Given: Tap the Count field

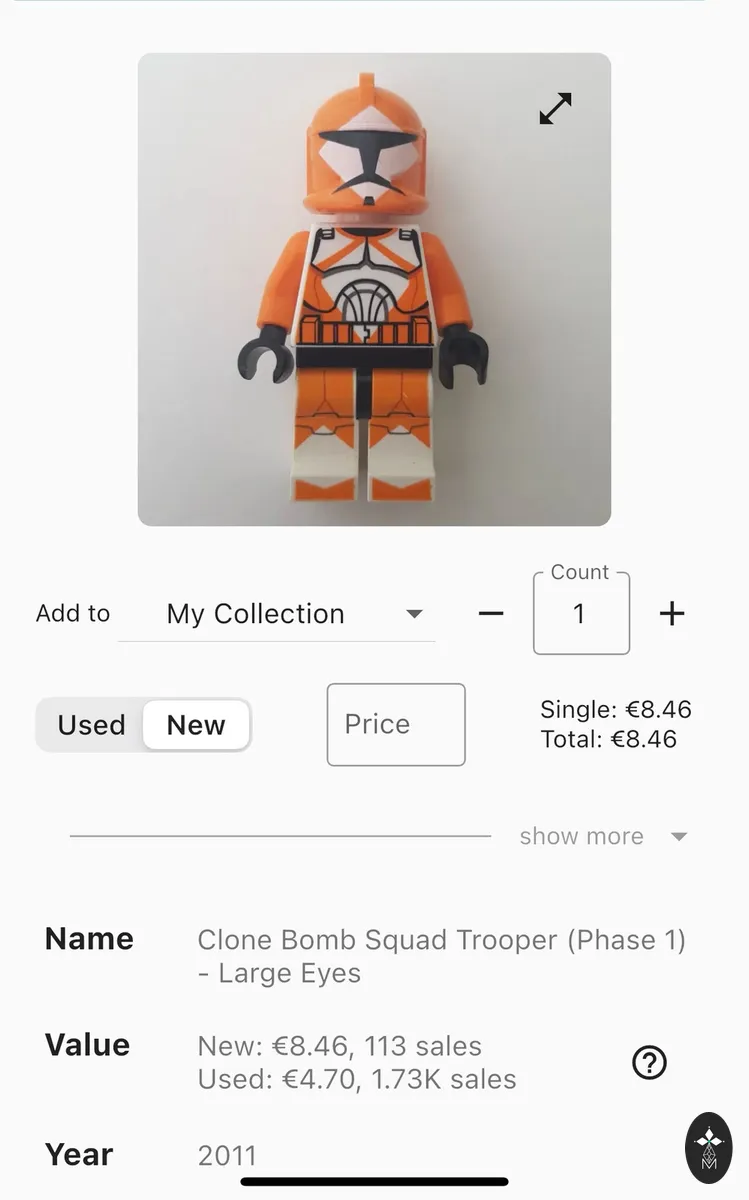Looking at the screenshot, I should 581,614.
